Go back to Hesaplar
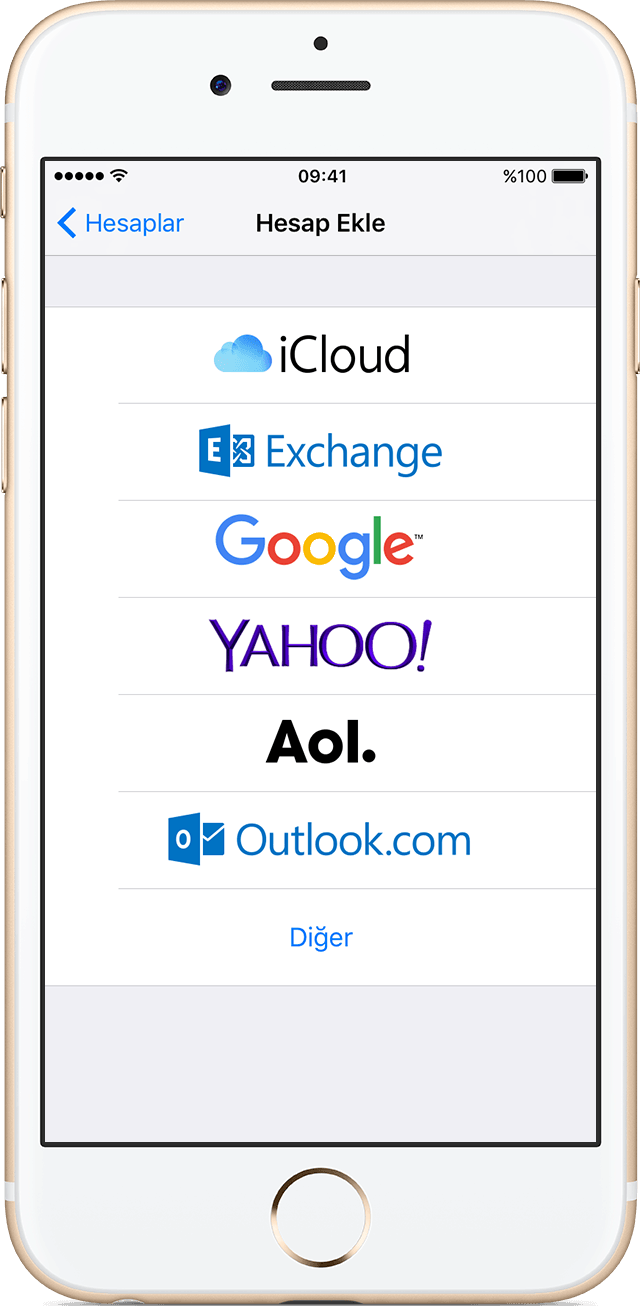Image resolution: width=640 pixels, height=1306 pixels. 121,223
